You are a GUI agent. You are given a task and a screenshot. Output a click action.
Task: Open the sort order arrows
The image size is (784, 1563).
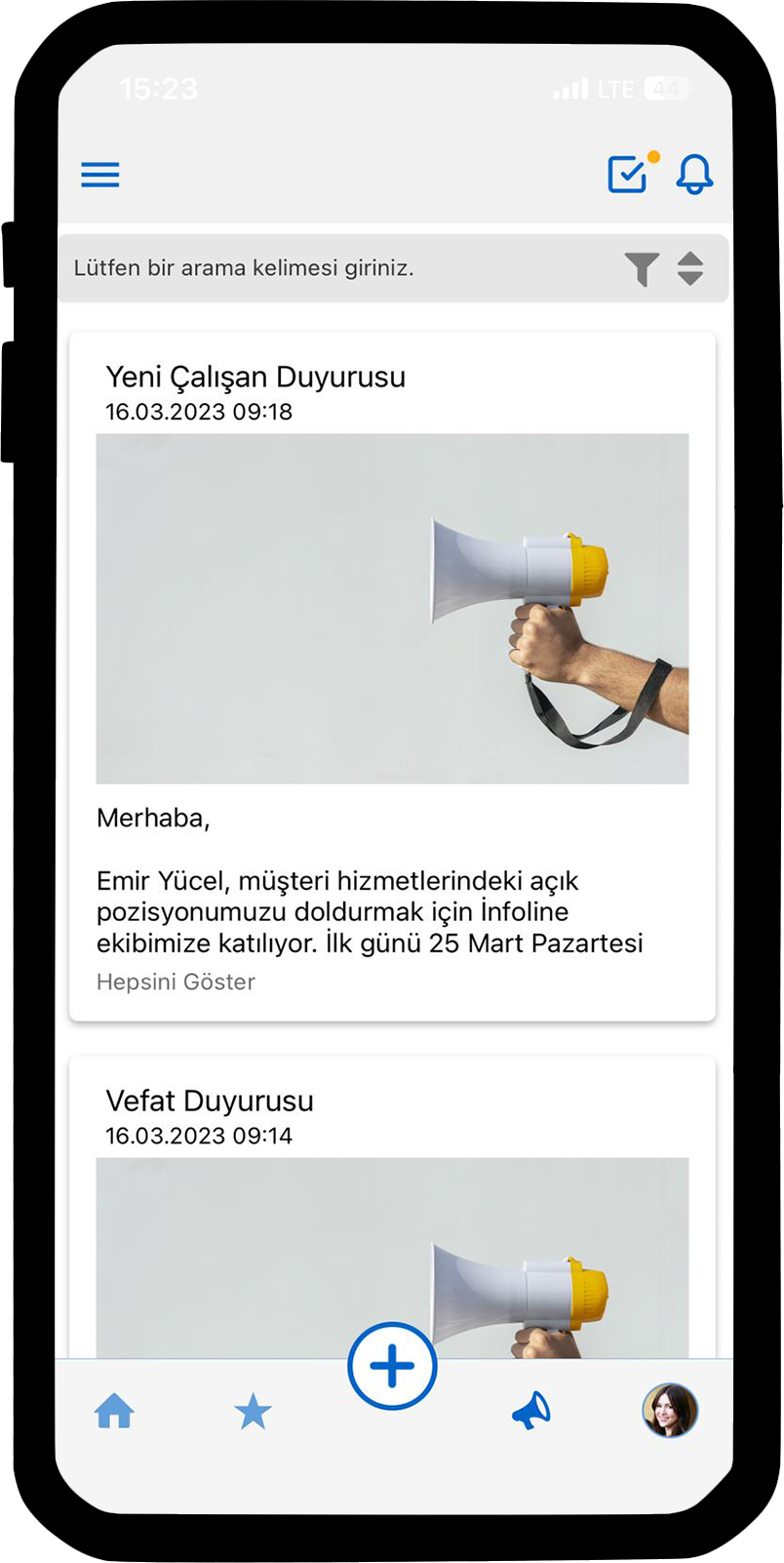(x=690, y=268)
